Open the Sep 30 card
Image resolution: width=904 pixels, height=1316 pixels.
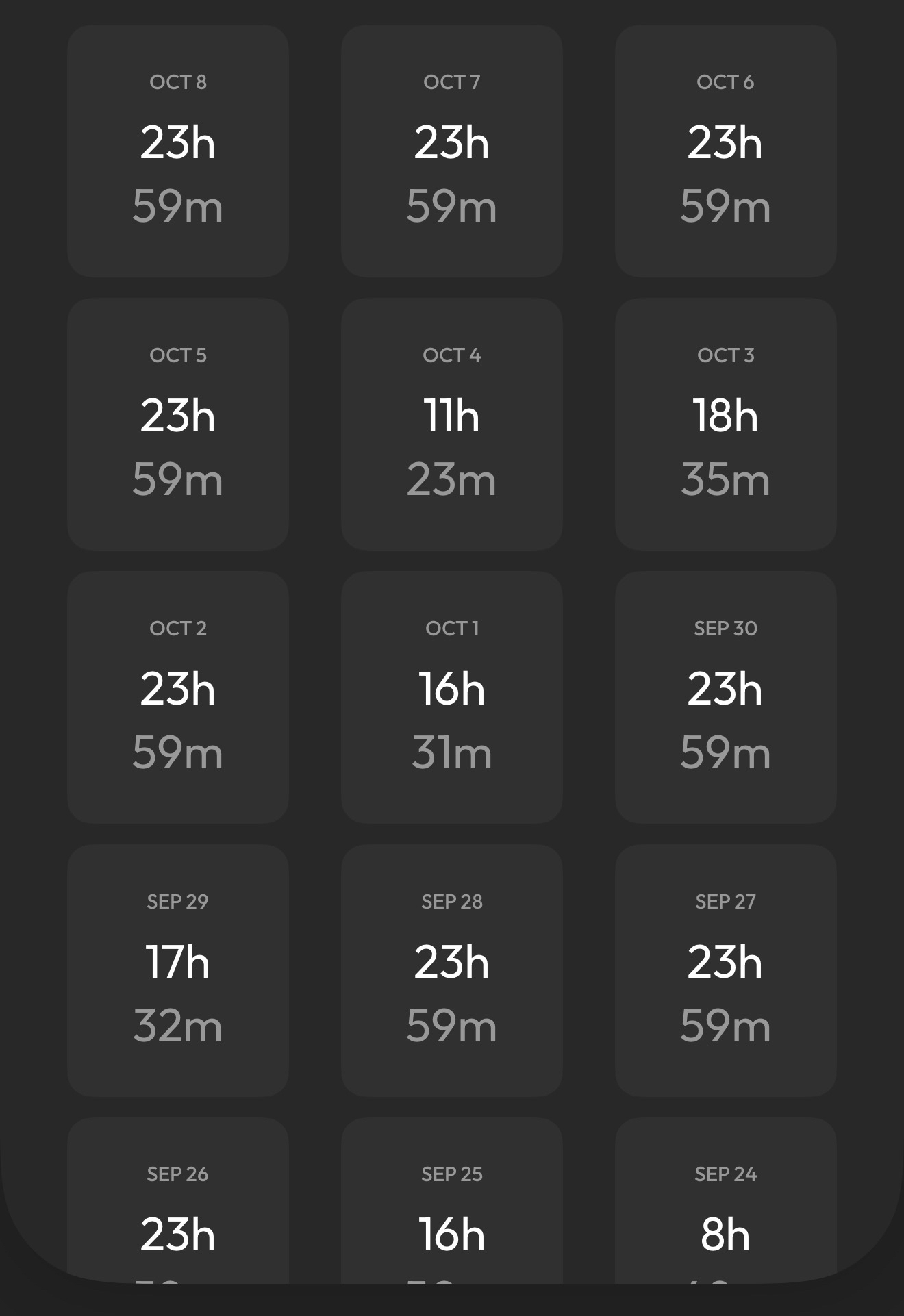pyautogui.click(x=726, y=697)
